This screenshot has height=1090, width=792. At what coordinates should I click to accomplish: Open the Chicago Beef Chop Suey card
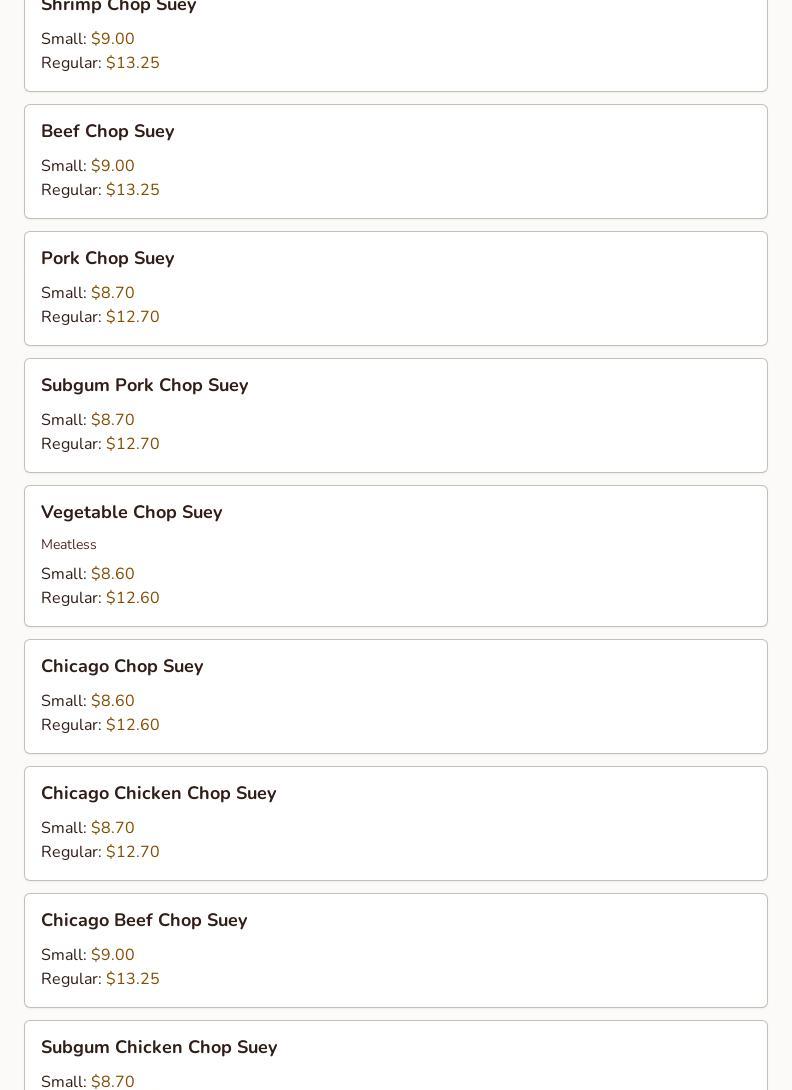click(x=395, y=950)
